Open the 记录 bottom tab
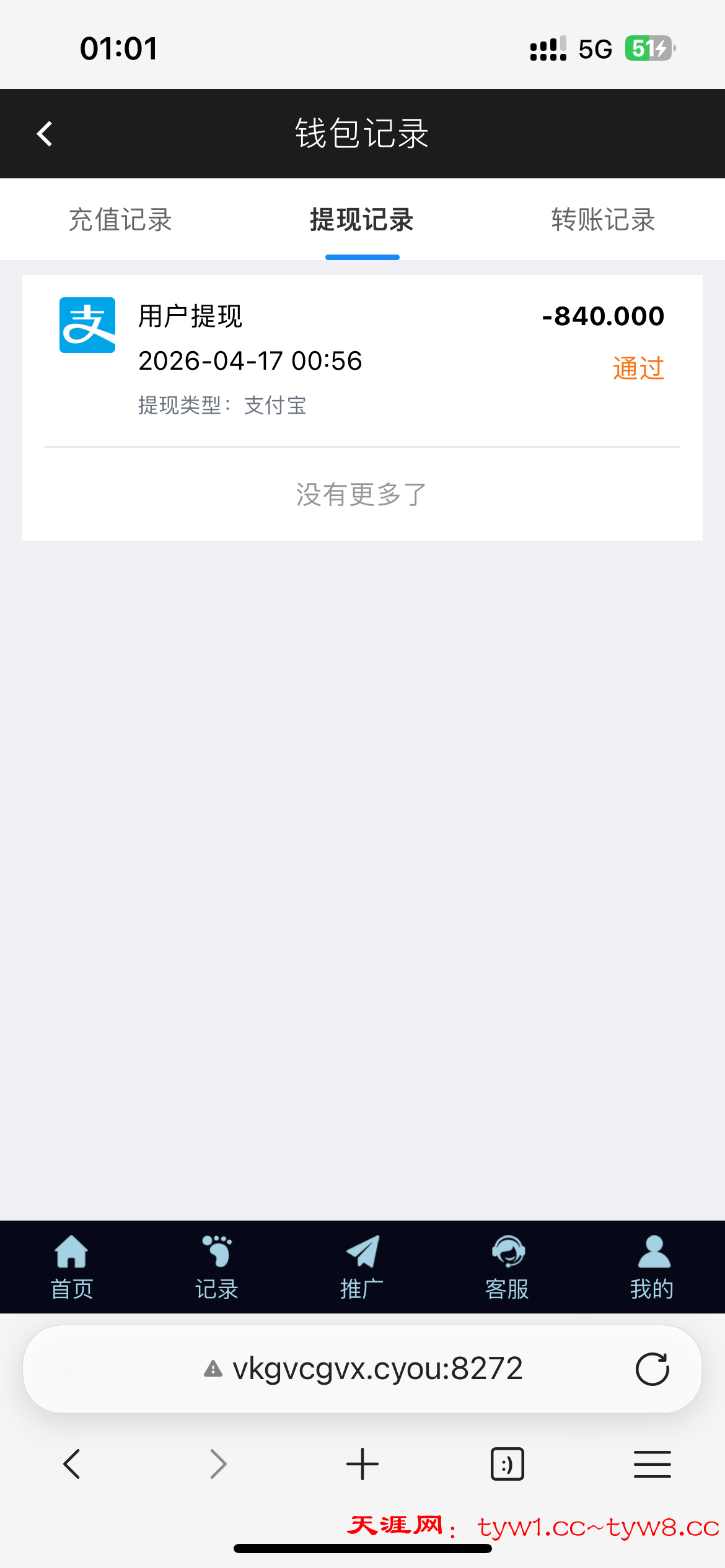 217,1266
